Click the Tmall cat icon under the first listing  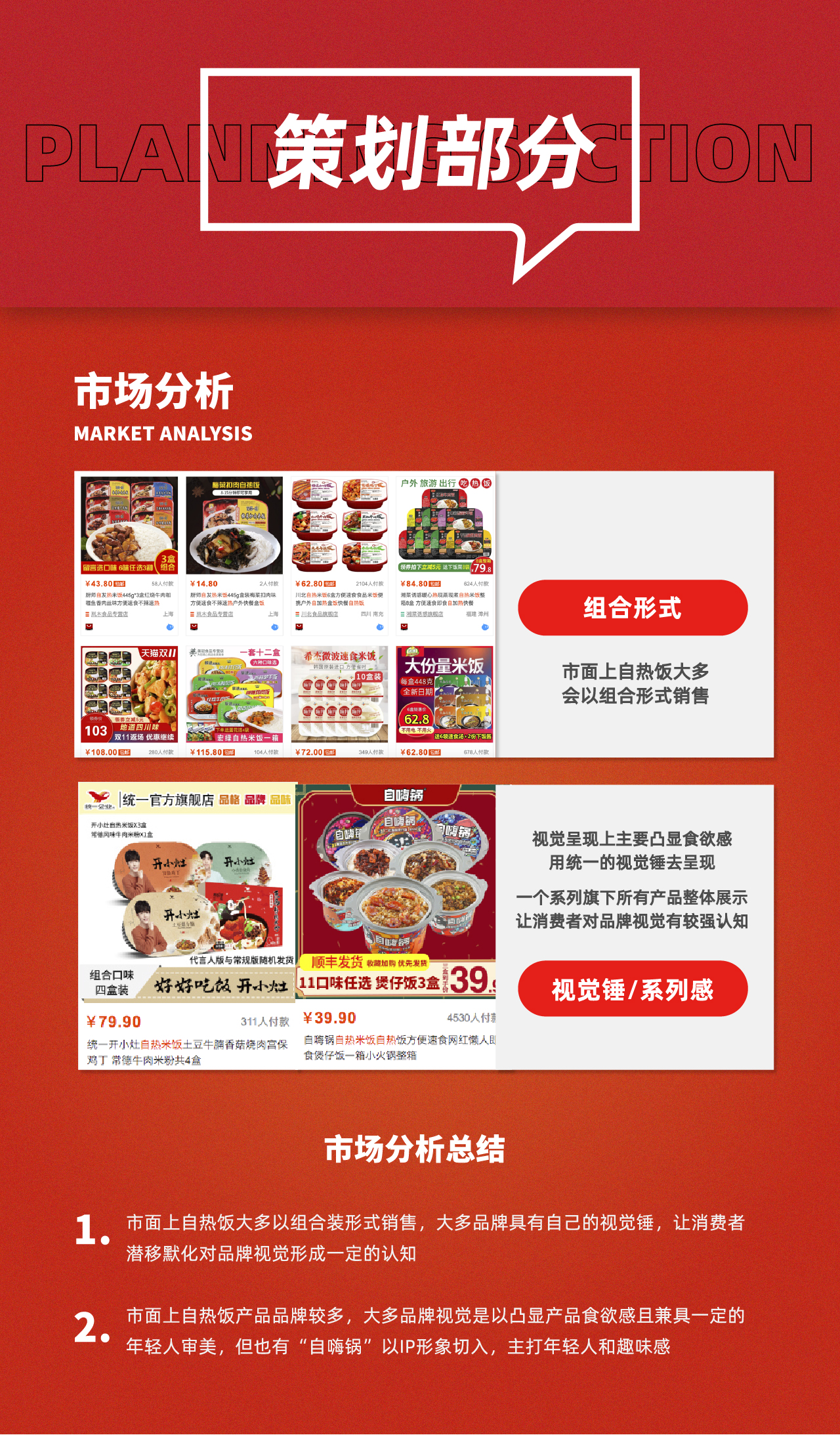click(x=88, y=628)
